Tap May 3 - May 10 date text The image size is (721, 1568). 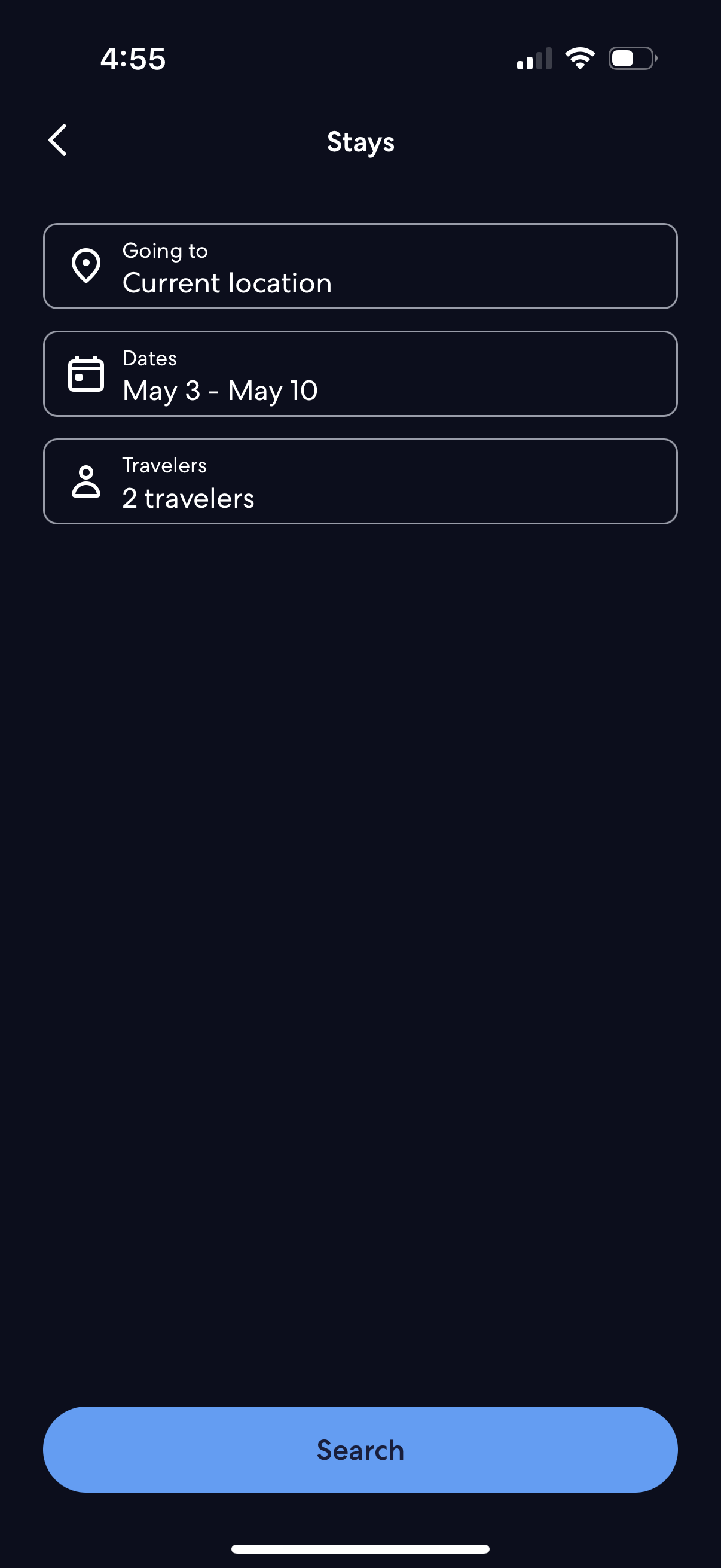coord(219,390)
